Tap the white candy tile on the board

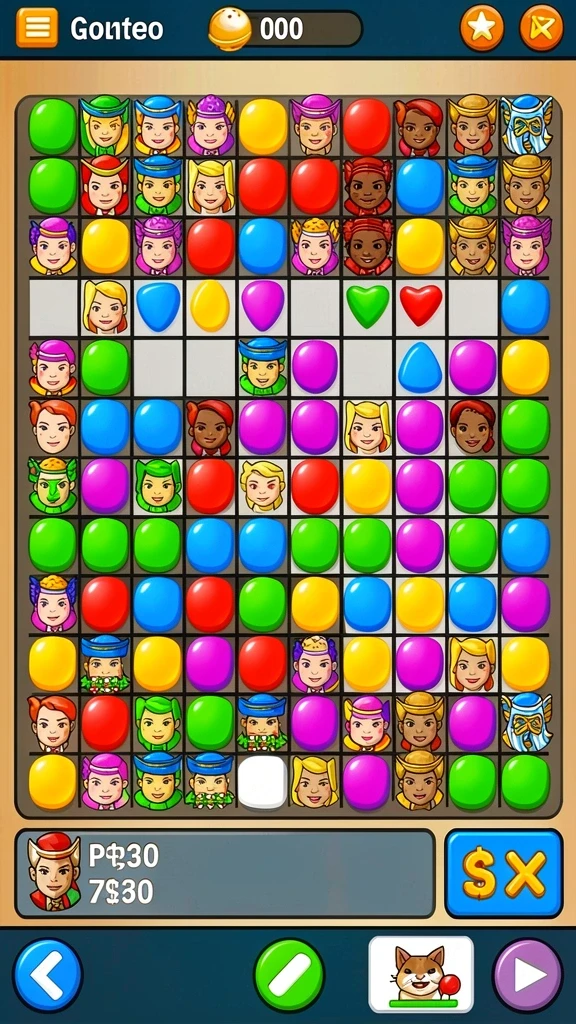tap(262, 782)
